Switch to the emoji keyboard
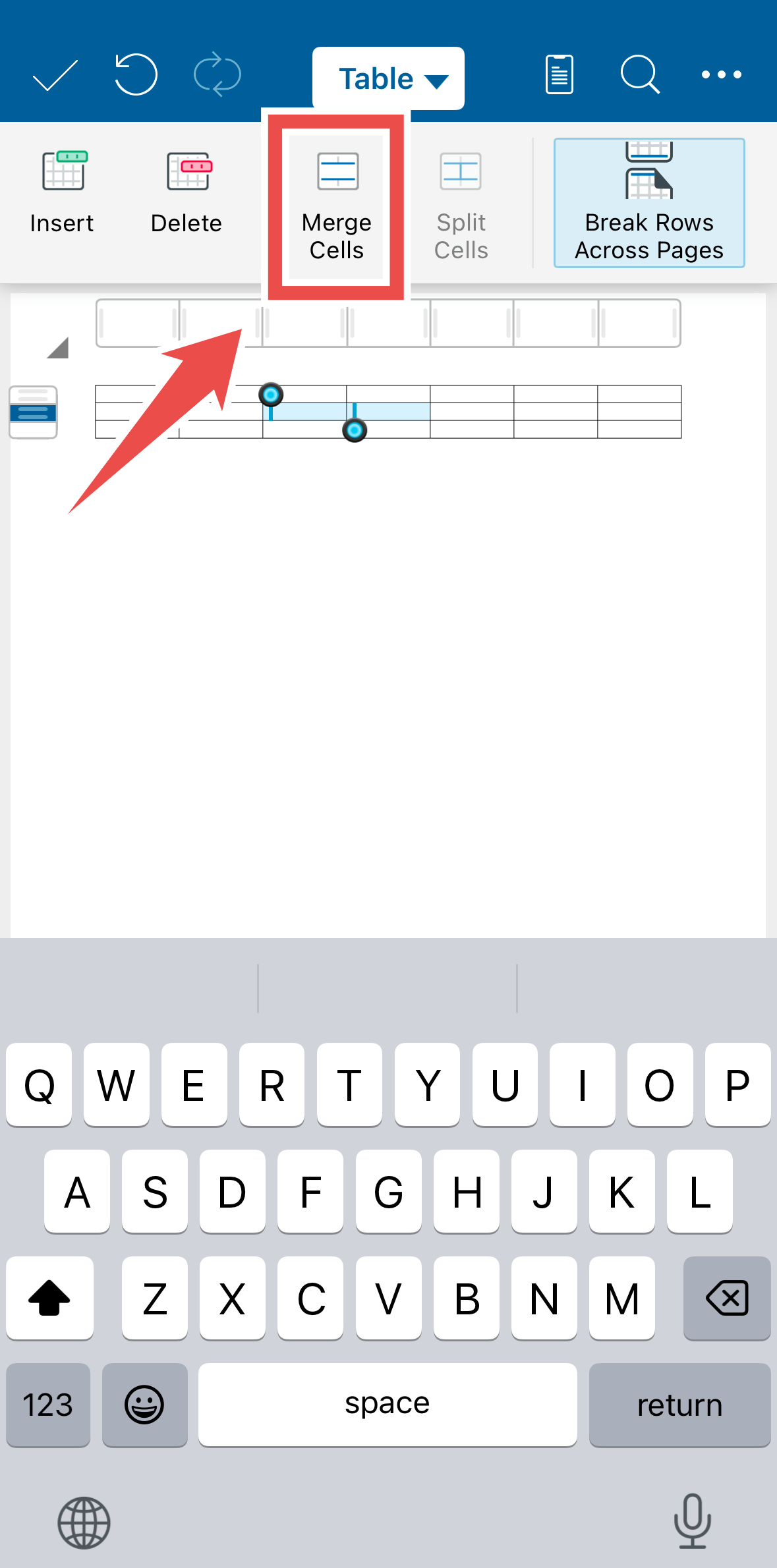 [145, 1404]
